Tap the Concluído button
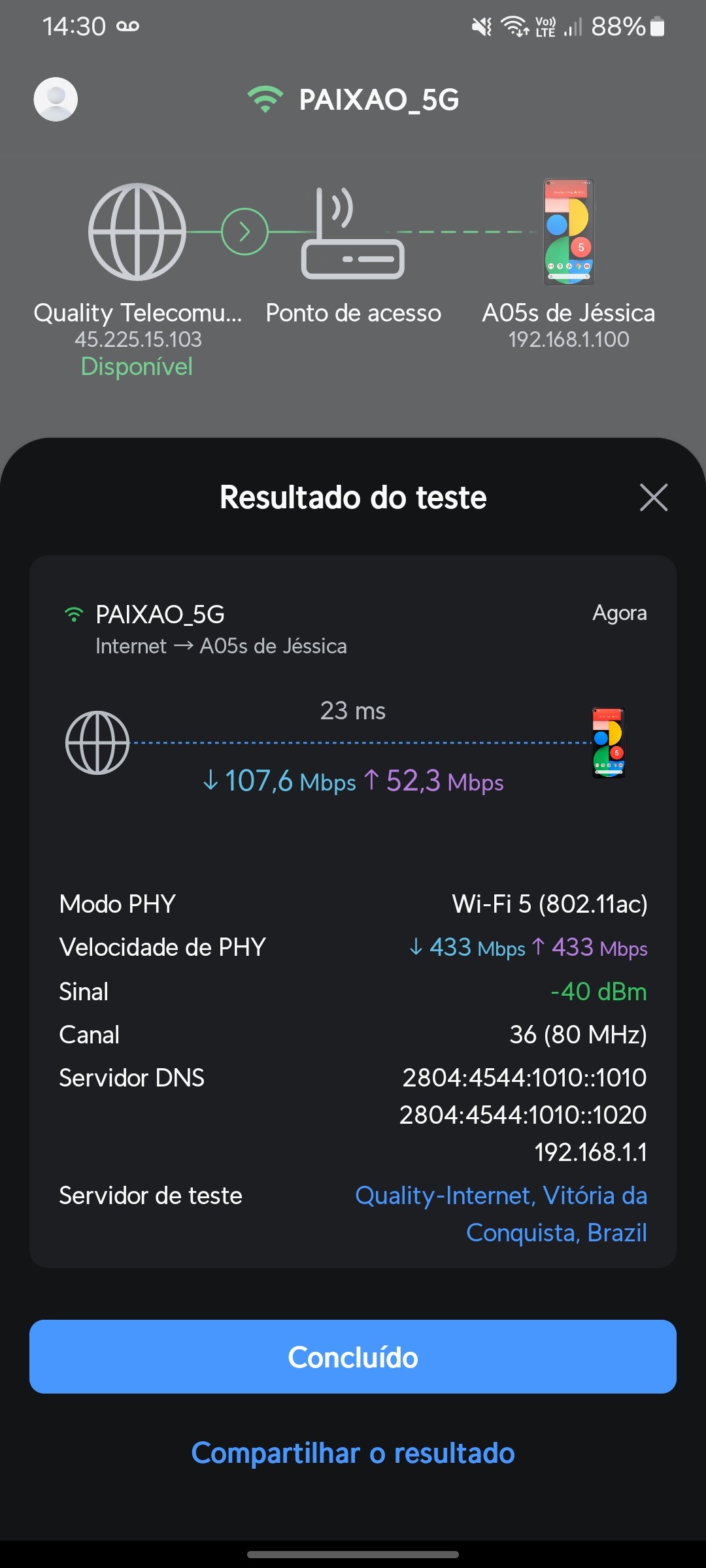Viewport: 706px width, 1568px height. [x=353, y=1357]
